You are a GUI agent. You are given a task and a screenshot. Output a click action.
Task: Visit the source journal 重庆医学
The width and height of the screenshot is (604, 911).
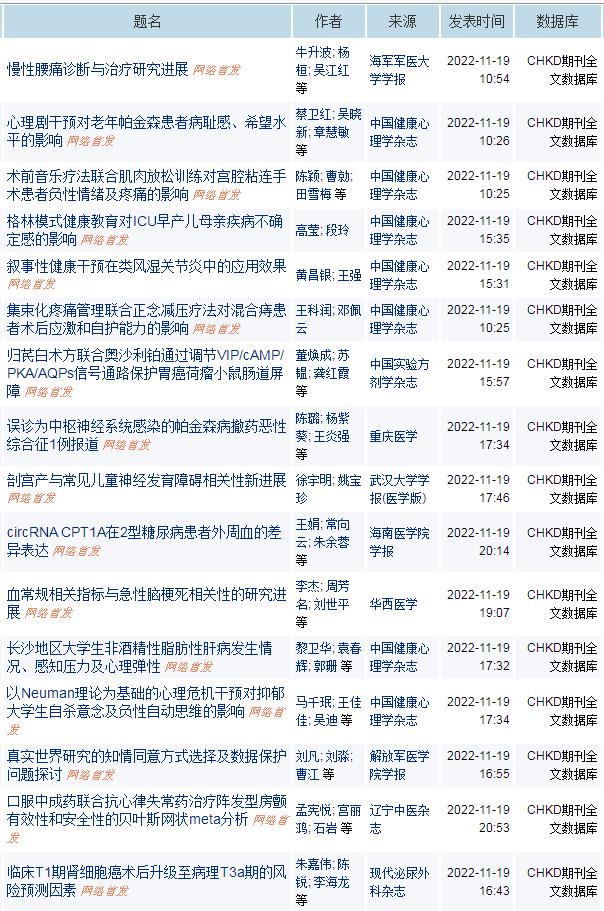click(395, 436)
